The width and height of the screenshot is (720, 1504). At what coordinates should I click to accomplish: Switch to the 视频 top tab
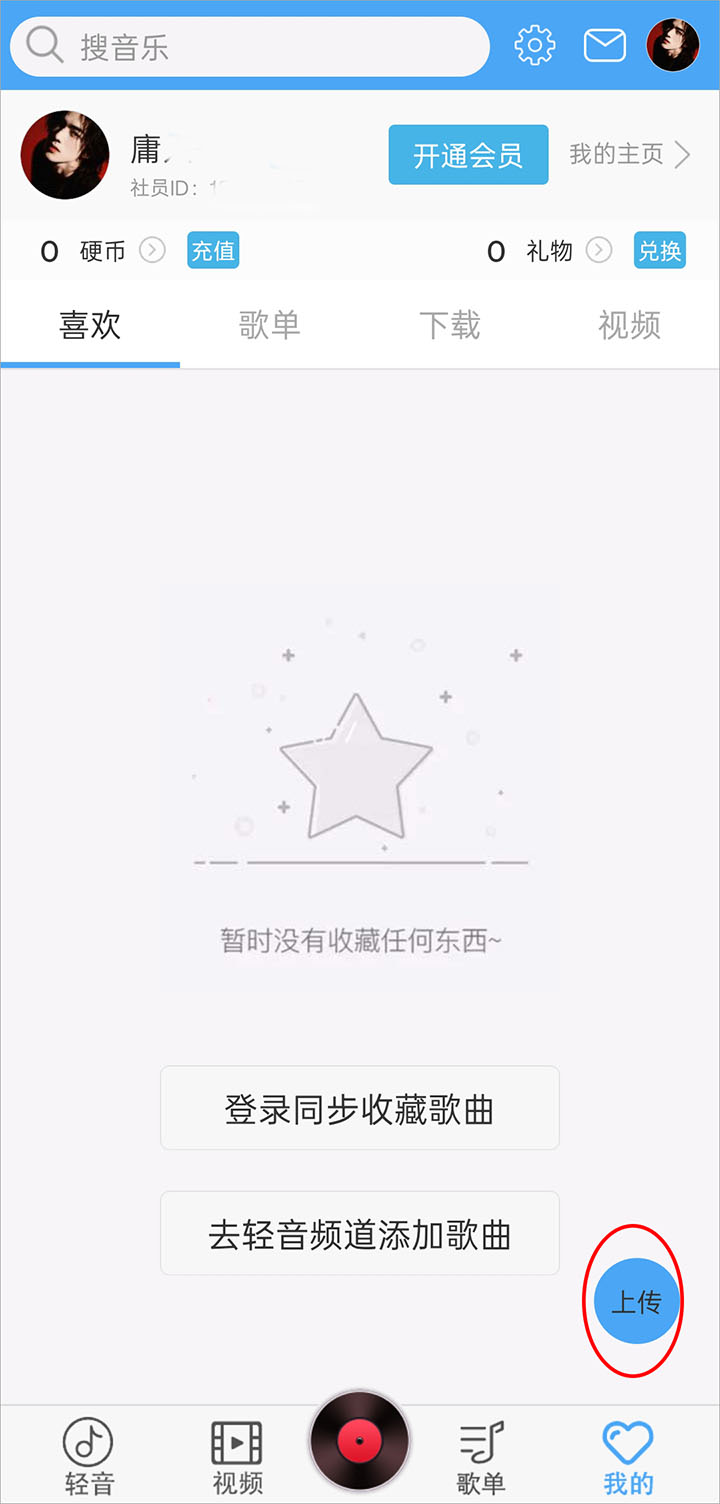pos(629,325)
